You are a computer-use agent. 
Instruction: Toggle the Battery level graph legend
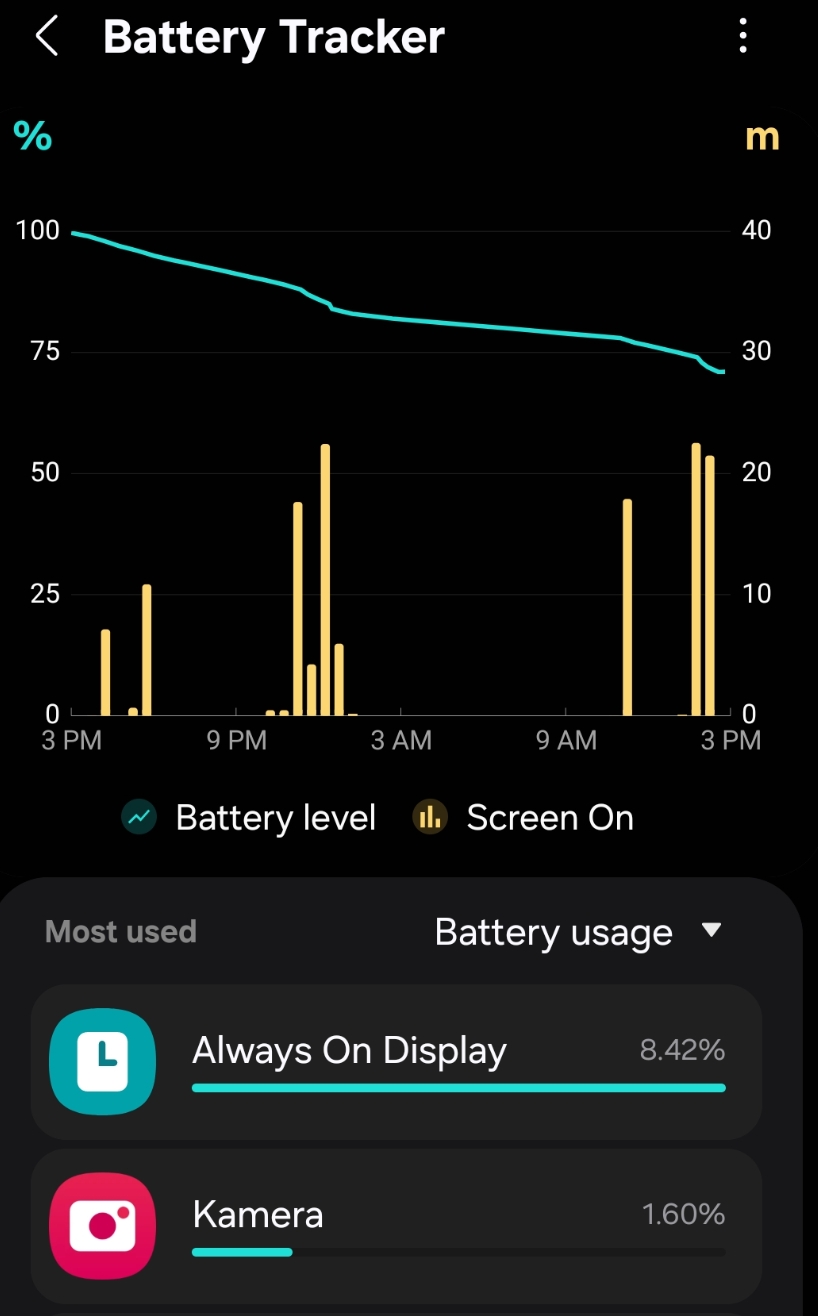pyautogui.click(x=248, y=818)
